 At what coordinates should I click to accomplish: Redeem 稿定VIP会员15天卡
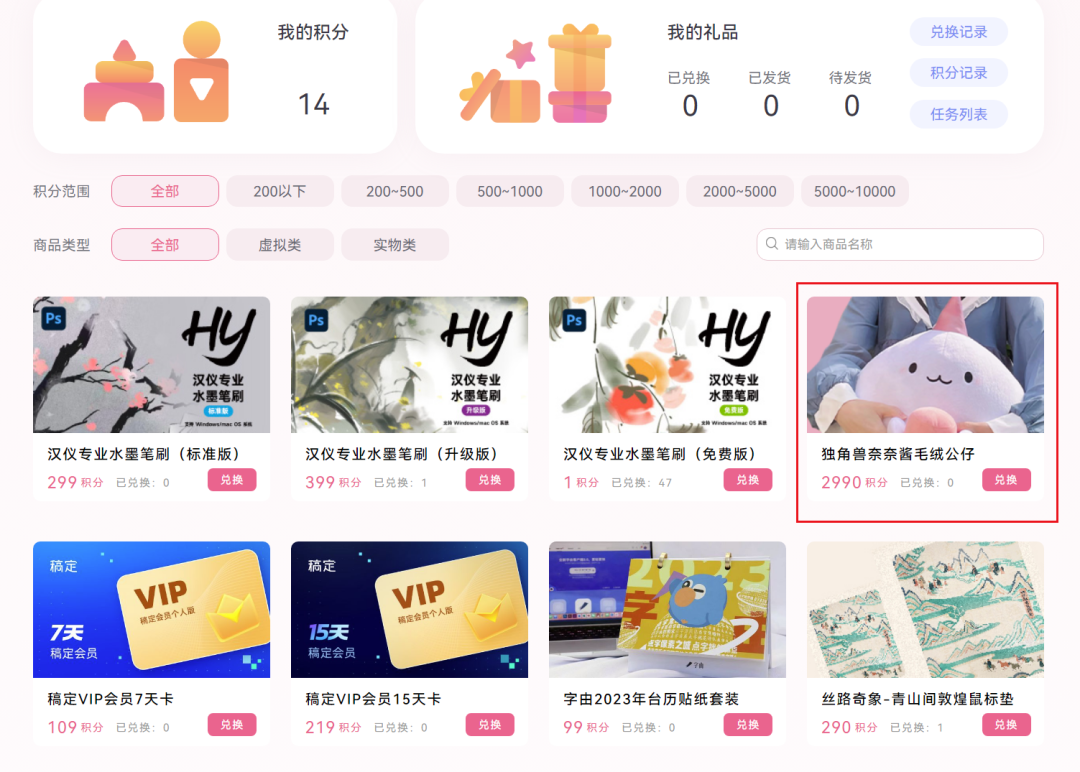click(490, 725)
